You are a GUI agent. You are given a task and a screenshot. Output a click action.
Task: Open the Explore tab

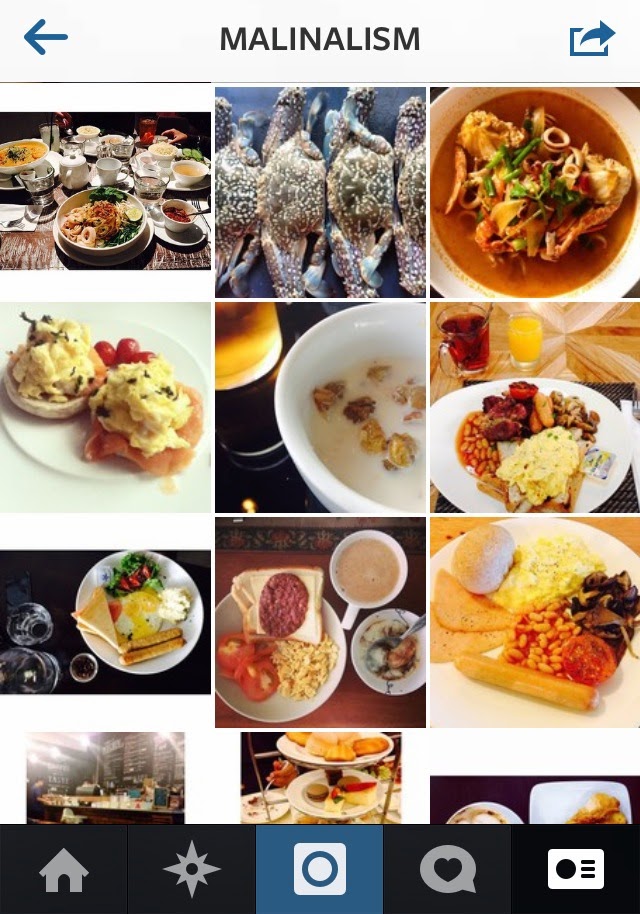click(x=191, y=869)
